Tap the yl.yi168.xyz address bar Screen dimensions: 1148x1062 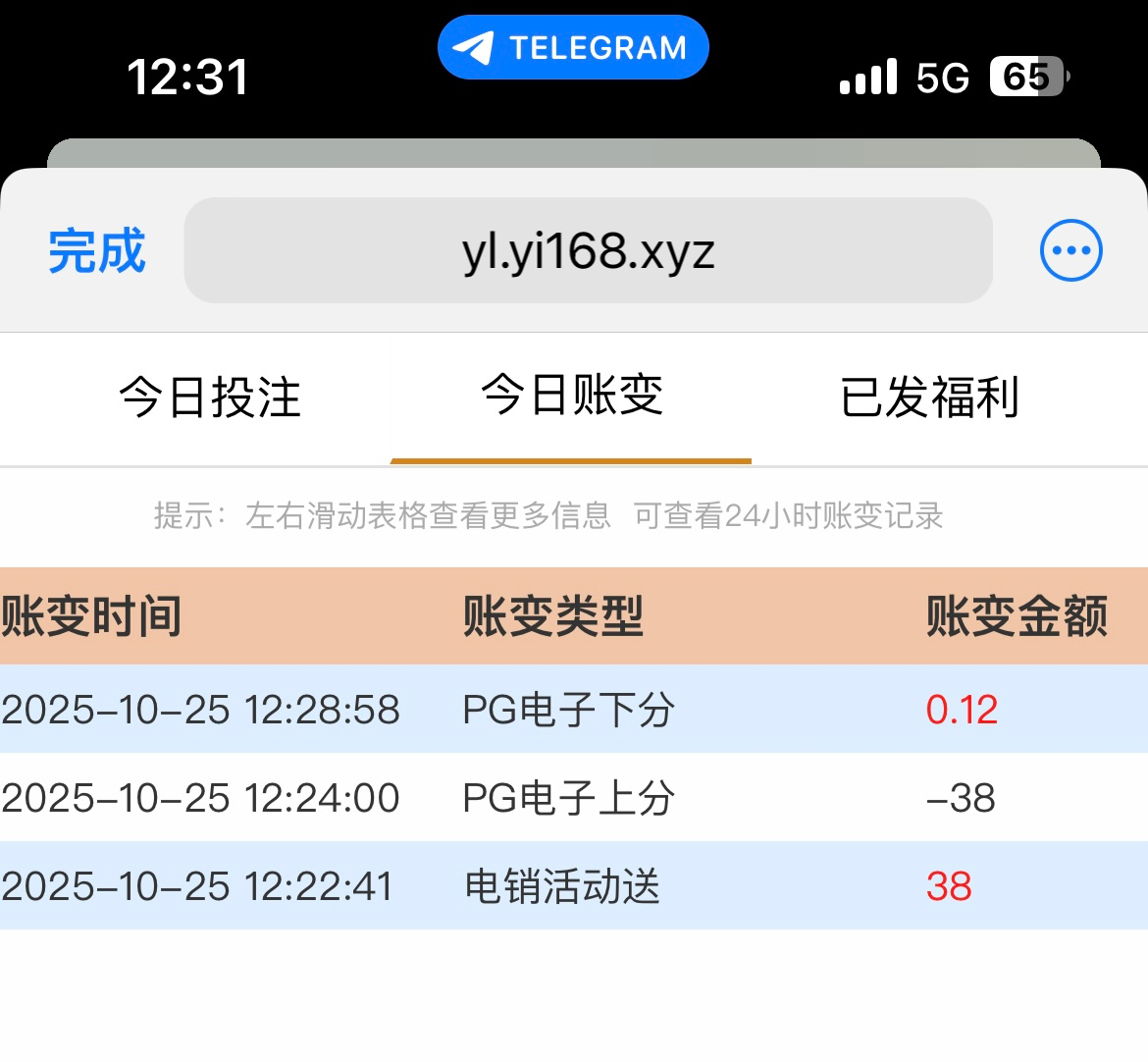589,251
